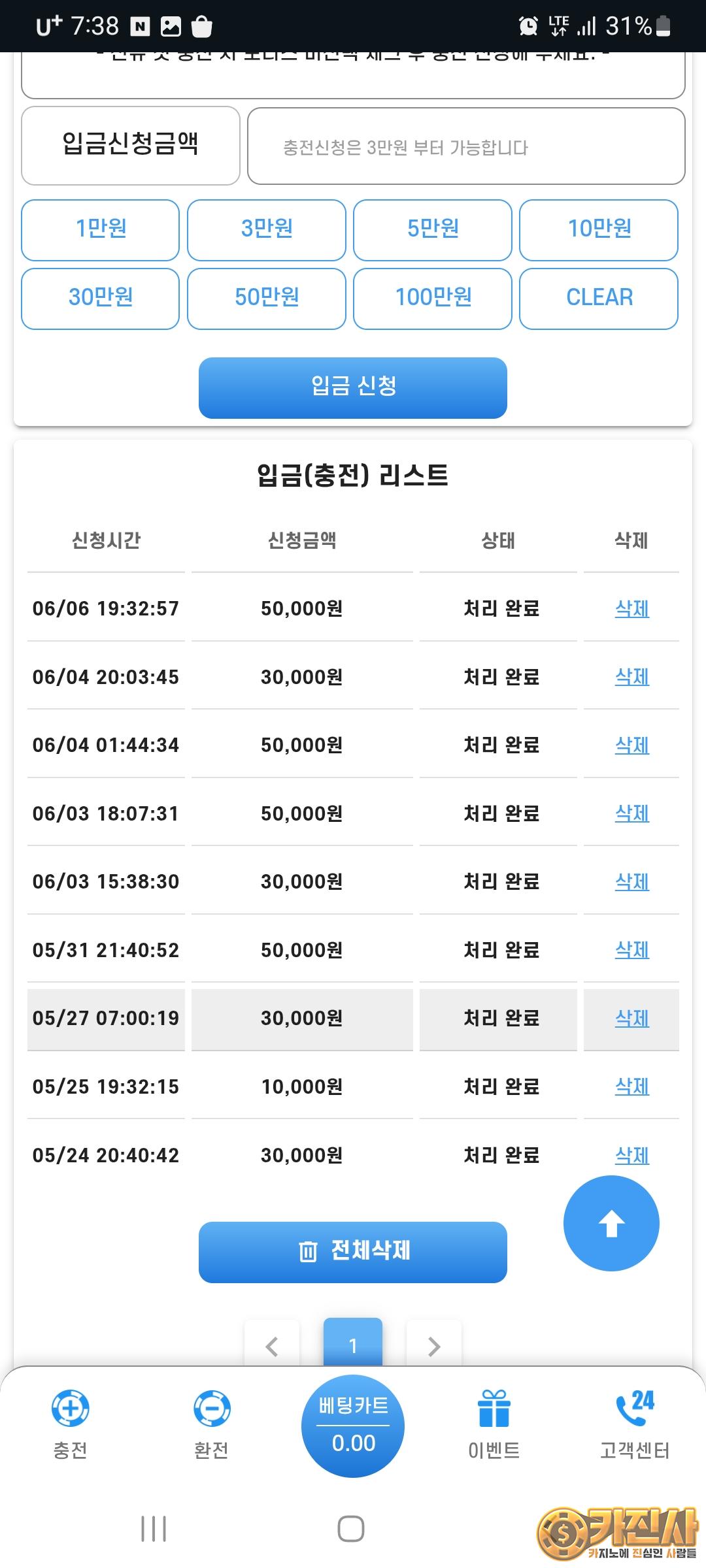Switch to the 환전 tab
The image size is (706, 1568).
(211, 1424)
